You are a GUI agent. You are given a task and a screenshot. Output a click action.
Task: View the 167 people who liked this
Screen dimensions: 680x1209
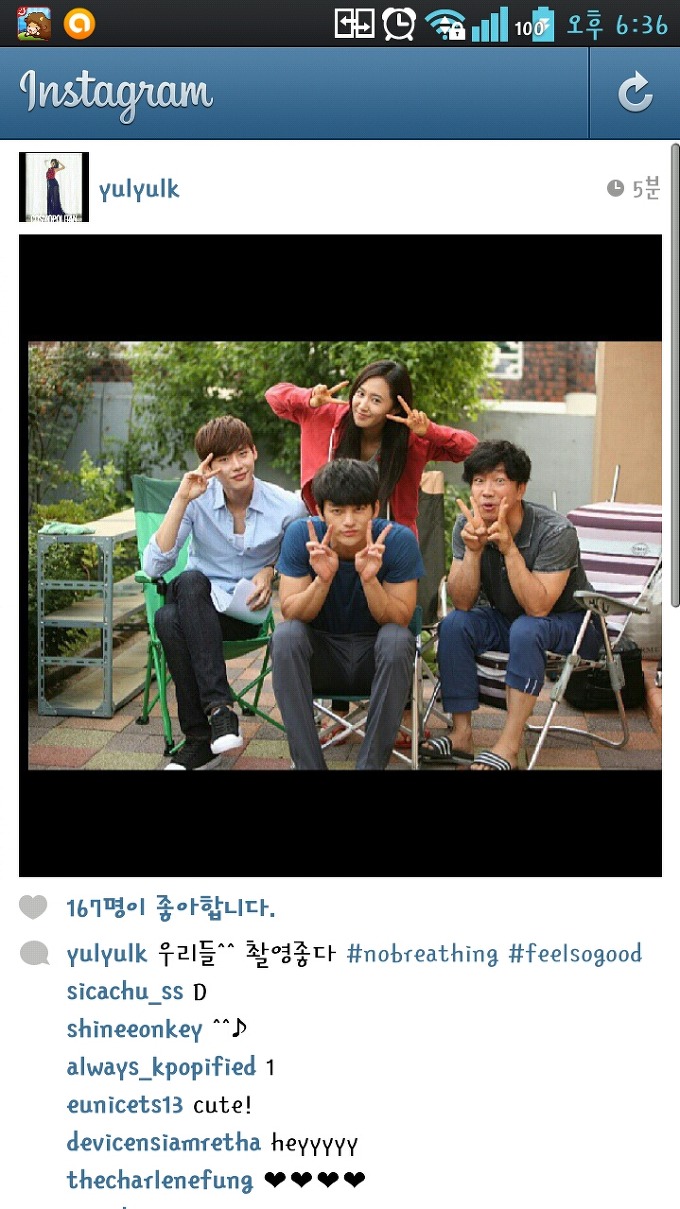tap(170, 908)
